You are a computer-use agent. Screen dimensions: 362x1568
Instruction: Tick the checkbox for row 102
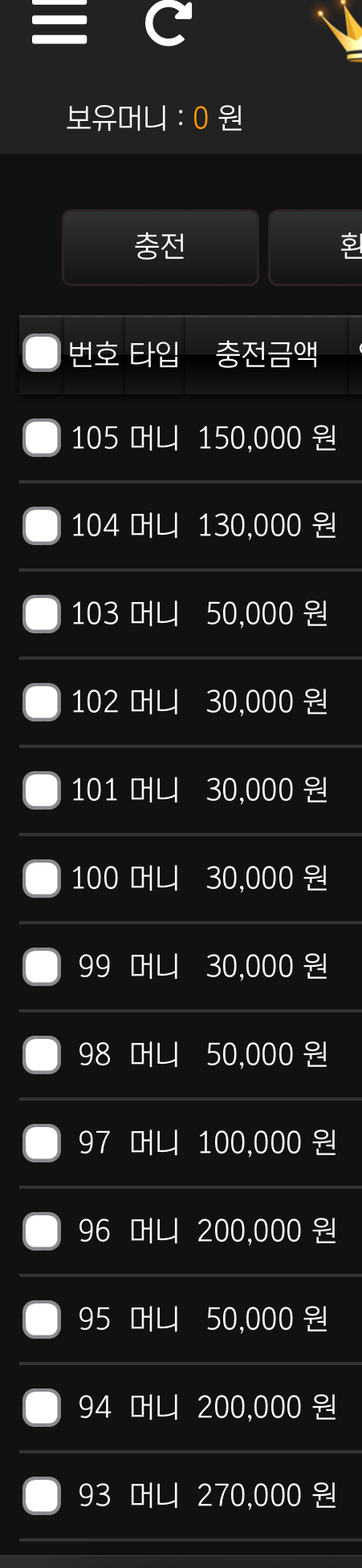click(42, 702)
